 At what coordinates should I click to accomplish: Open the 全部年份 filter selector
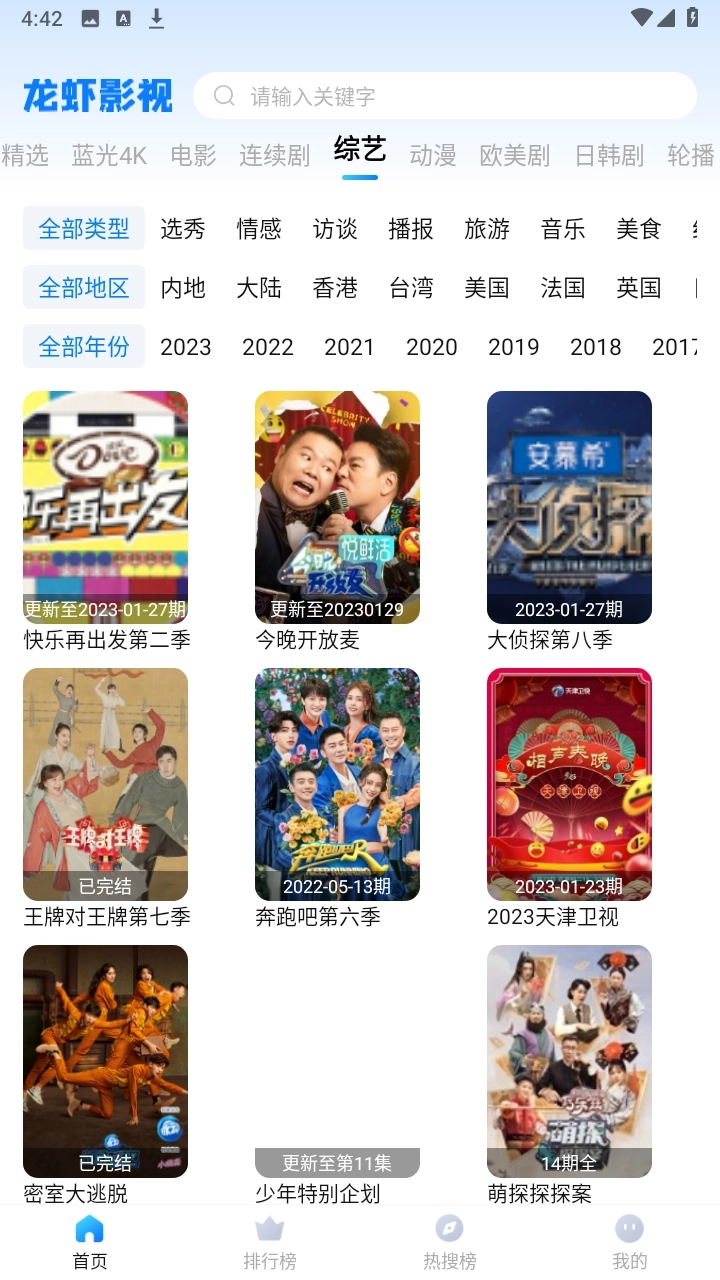pyautogui.click(x=84, y=347)
